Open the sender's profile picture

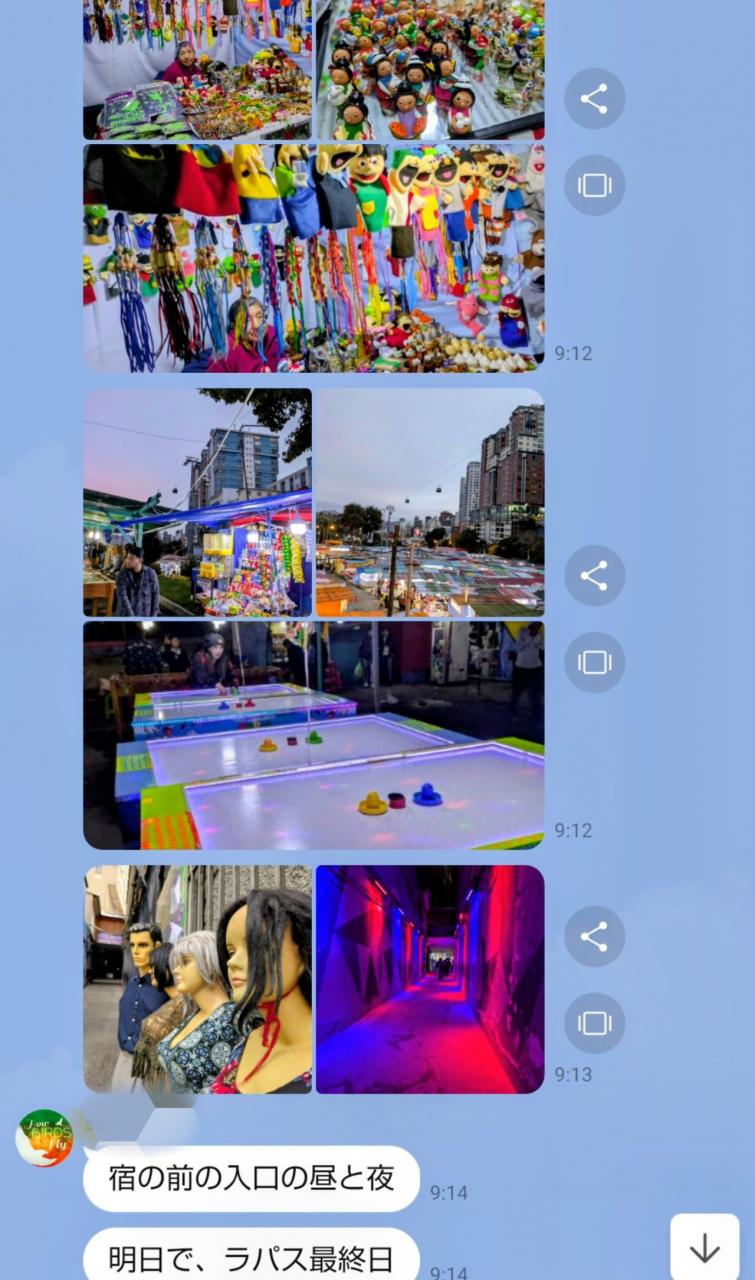click(45, 1138)
